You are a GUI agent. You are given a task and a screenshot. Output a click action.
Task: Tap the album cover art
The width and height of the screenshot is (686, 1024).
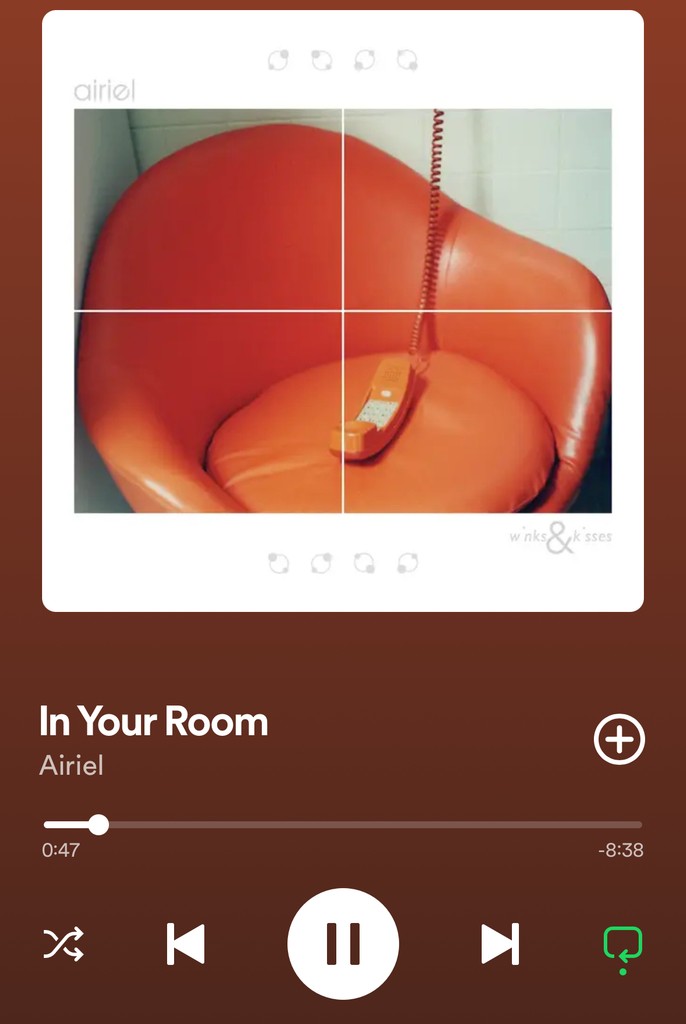(343, 311)
